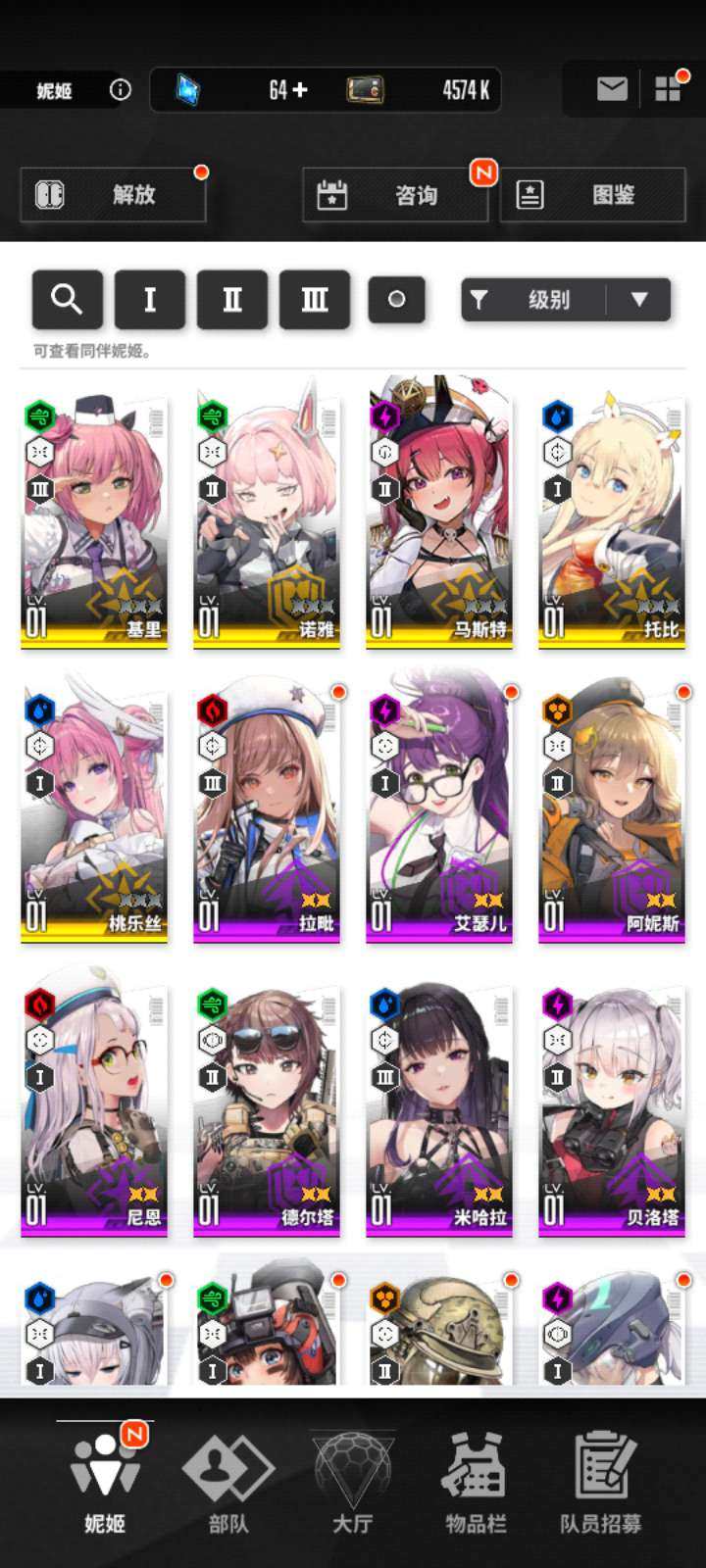706x1568 pixels.
Task: Open character card 基里
Action: (94, 519)
